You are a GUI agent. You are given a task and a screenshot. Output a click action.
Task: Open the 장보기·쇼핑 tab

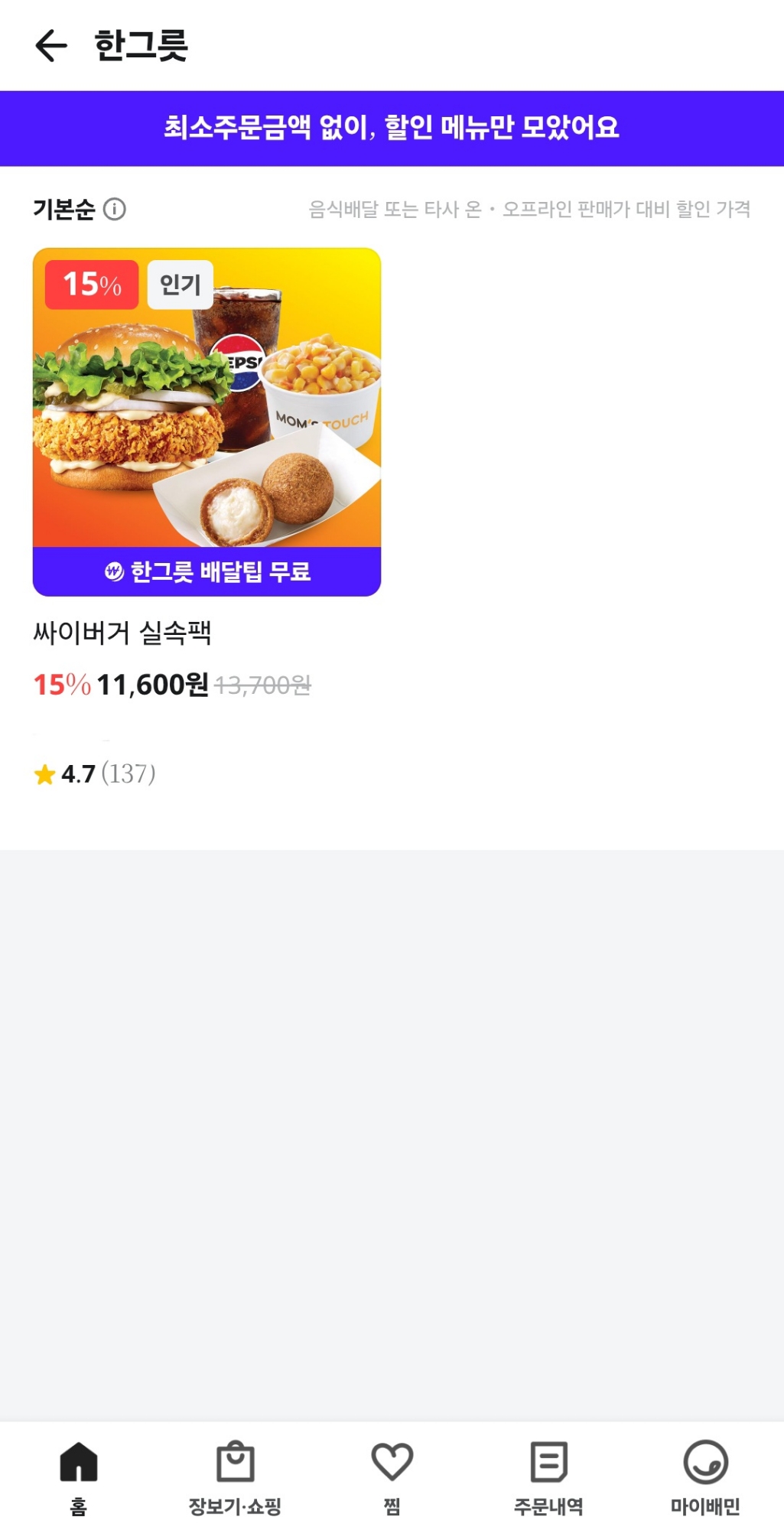click(235, 1477)
